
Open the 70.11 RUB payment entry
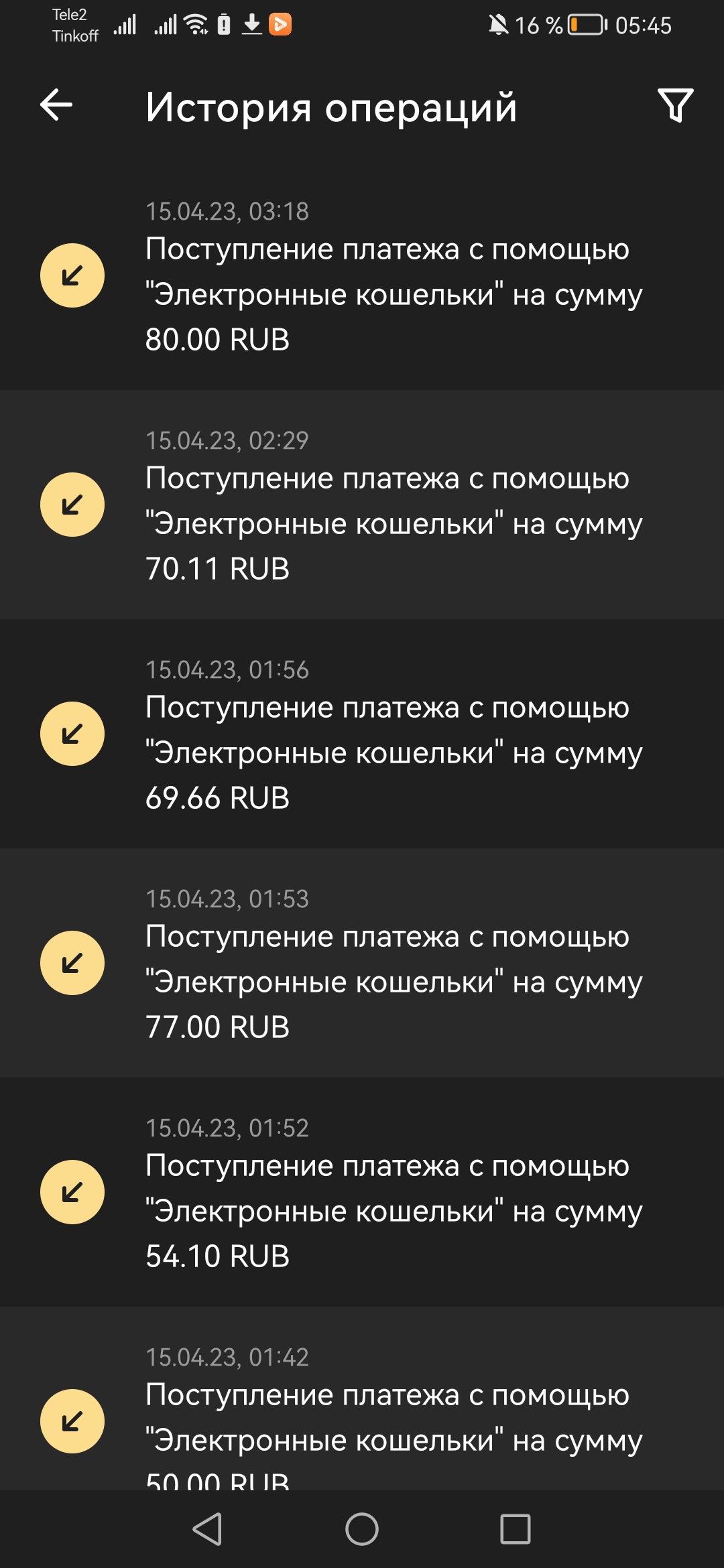coord(362,505)
